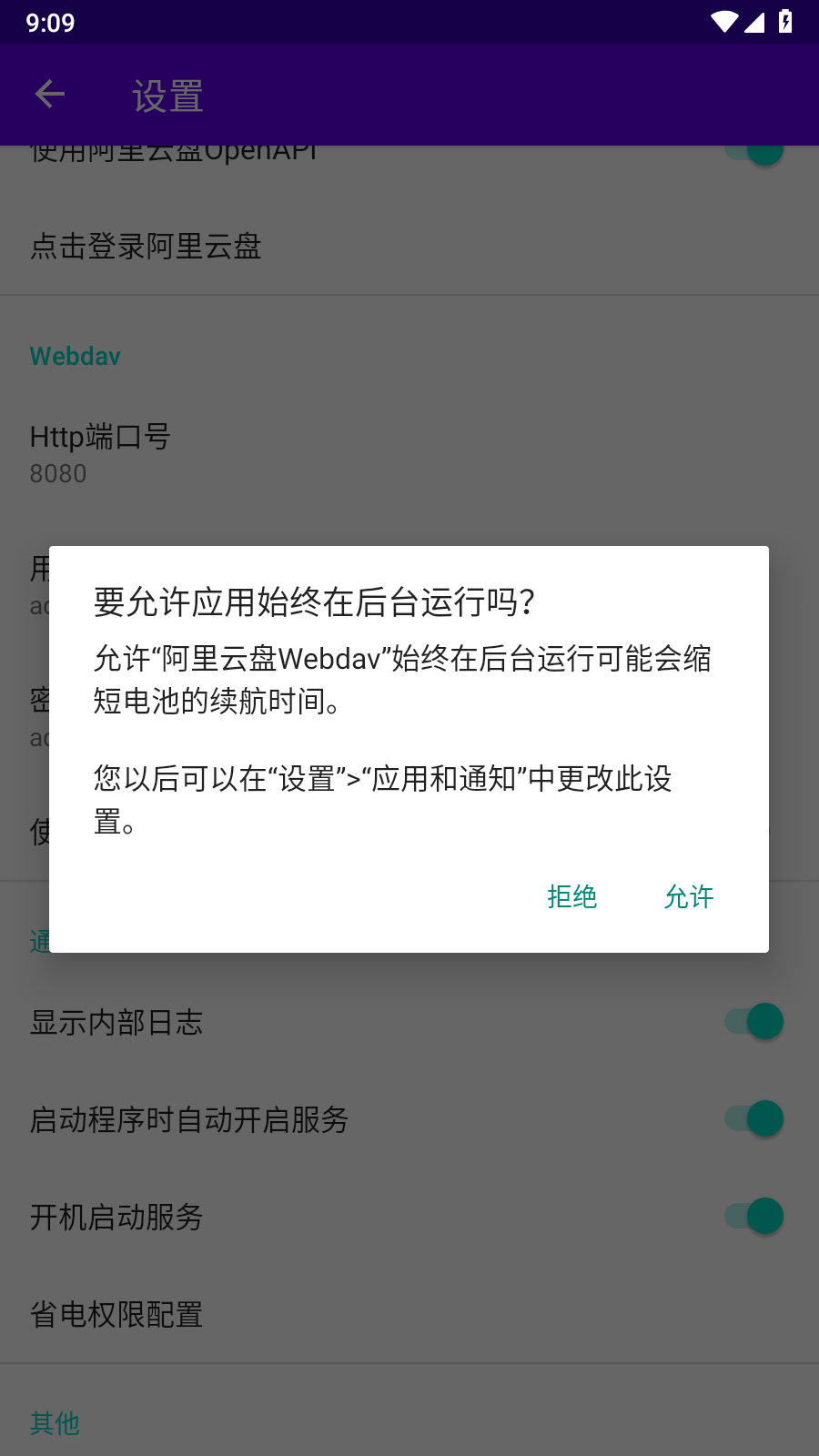Screen dimensions: 819x1456
Task: Tap 拒绝 to deny the request
Action: [x=571, y=896]
